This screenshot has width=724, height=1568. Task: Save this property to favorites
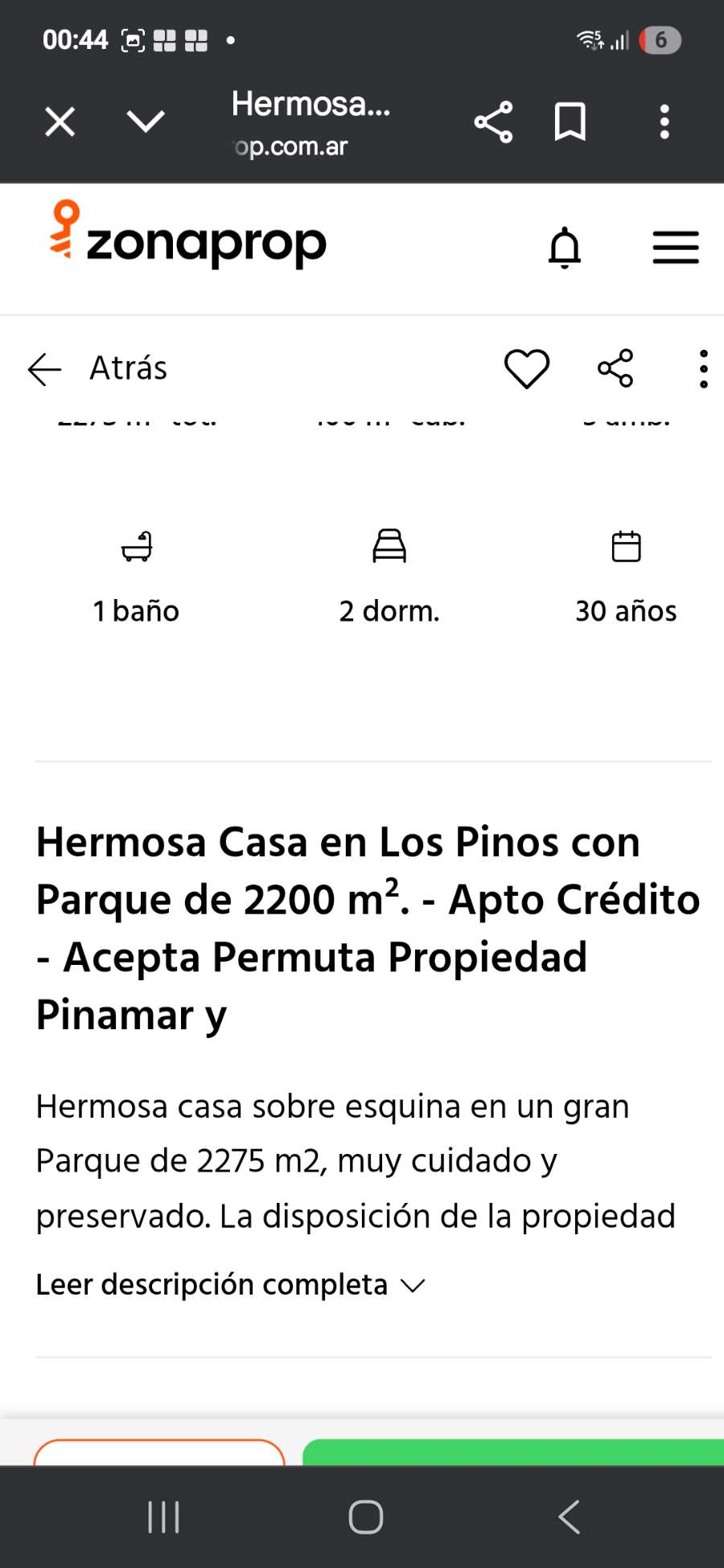click(x=527, y=369)
